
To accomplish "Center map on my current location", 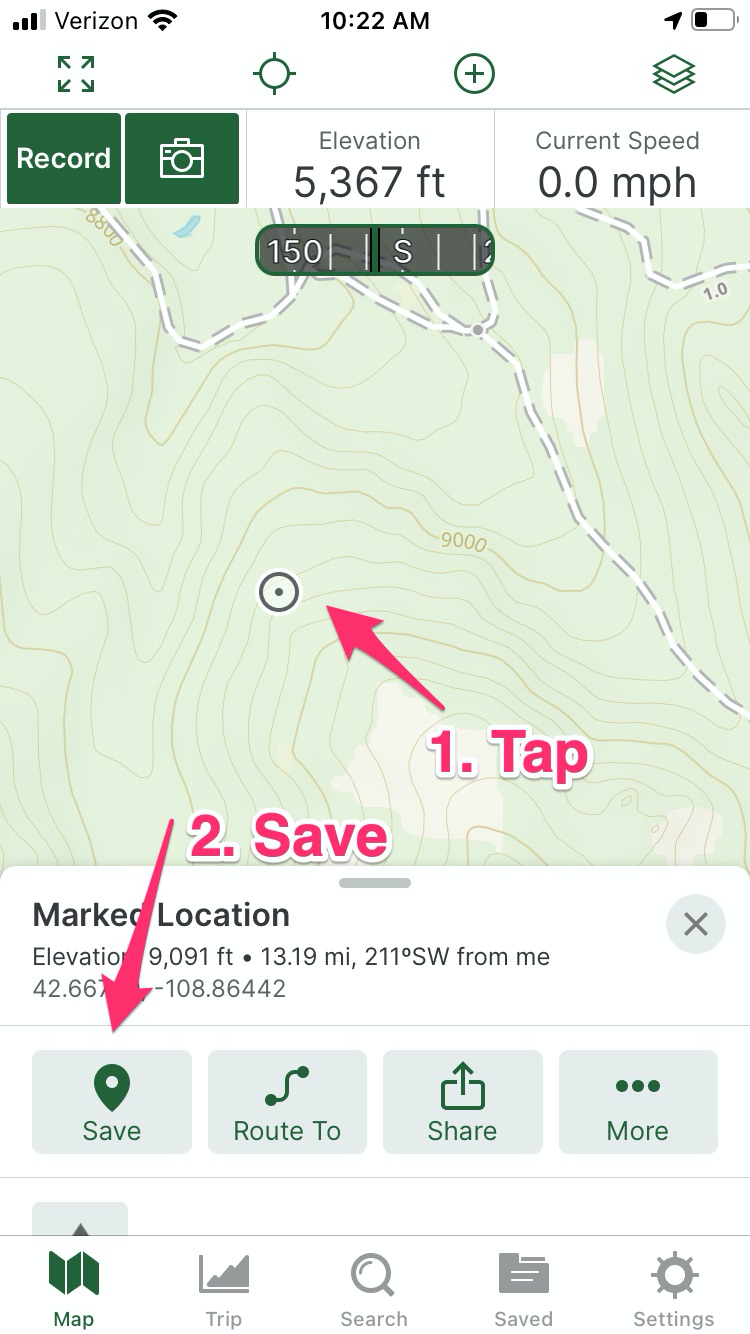I will [274, 74].
